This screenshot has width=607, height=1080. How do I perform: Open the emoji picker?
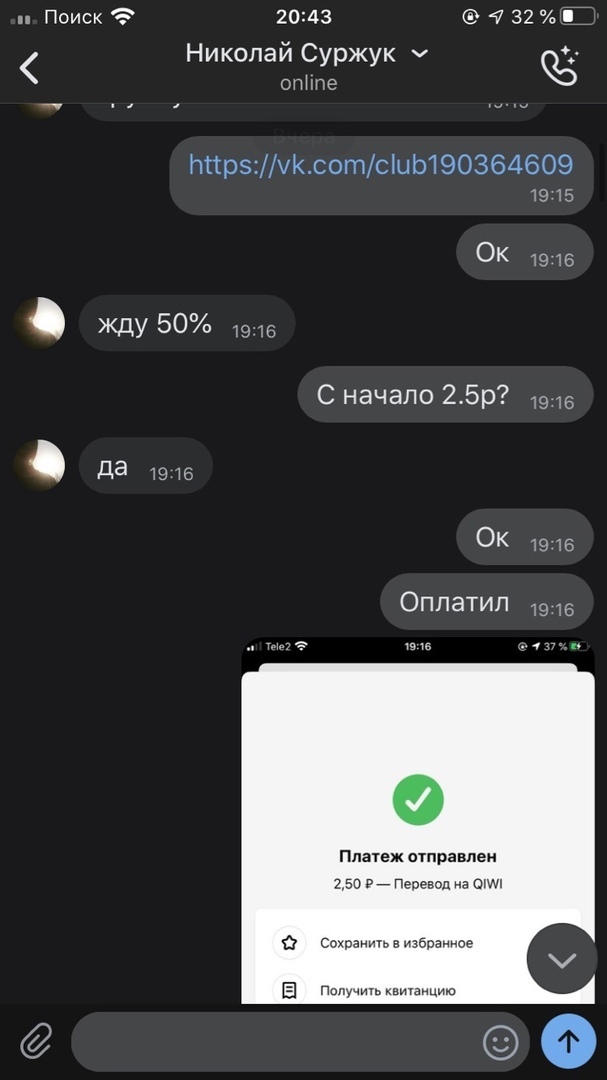500,1043
